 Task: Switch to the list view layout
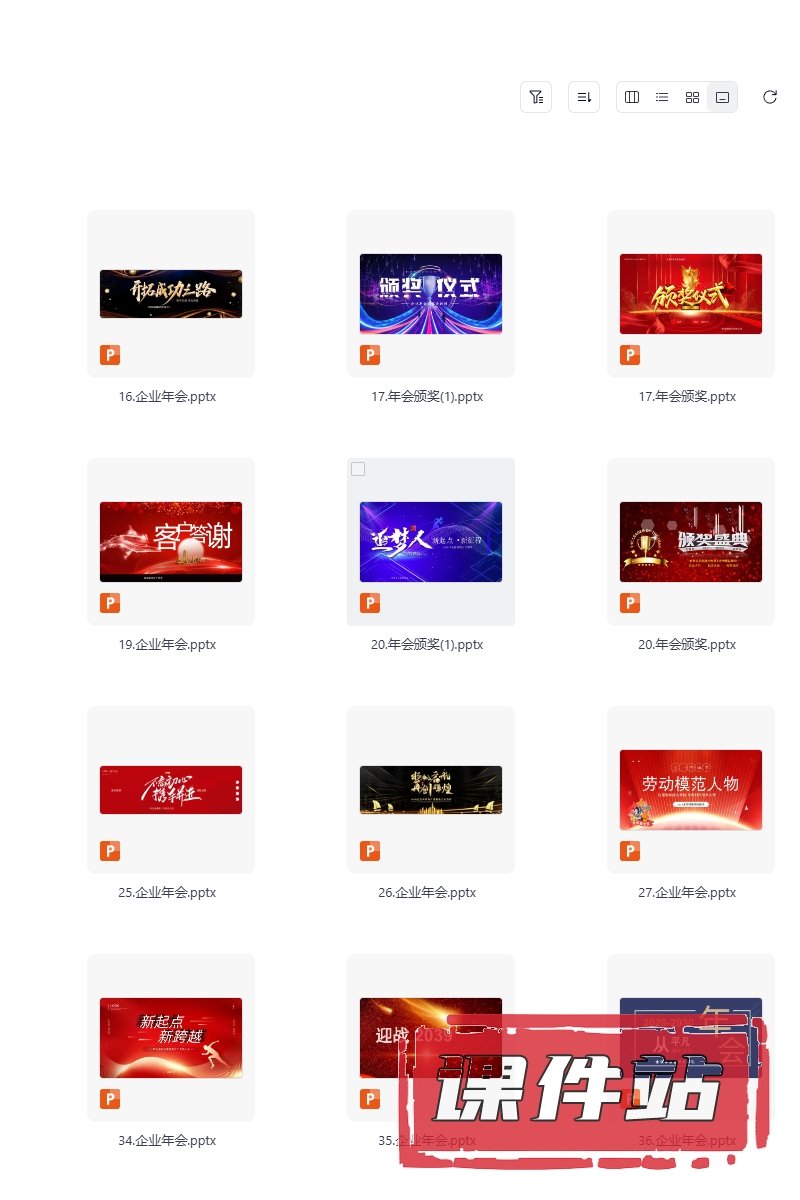point(662,97)
